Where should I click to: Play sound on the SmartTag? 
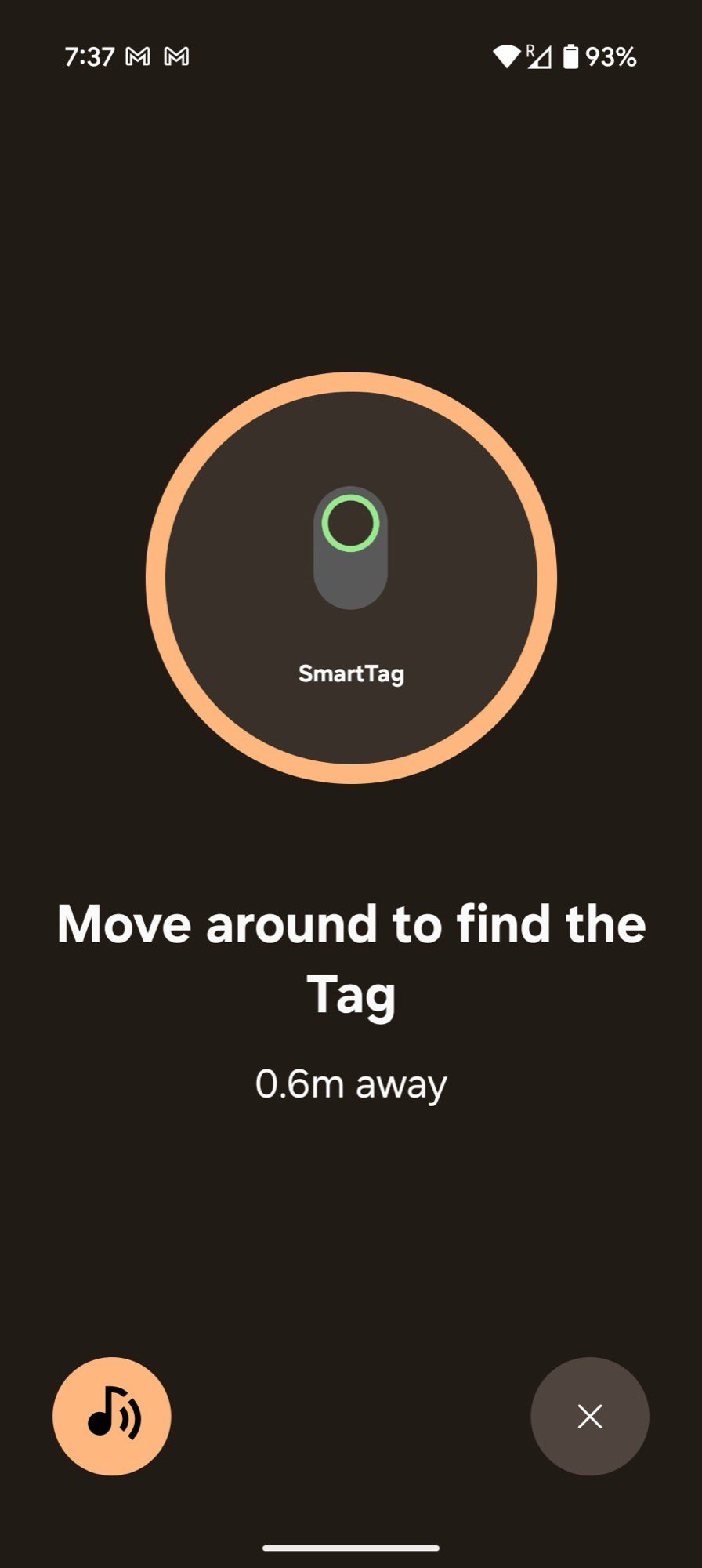[112, 1416]
